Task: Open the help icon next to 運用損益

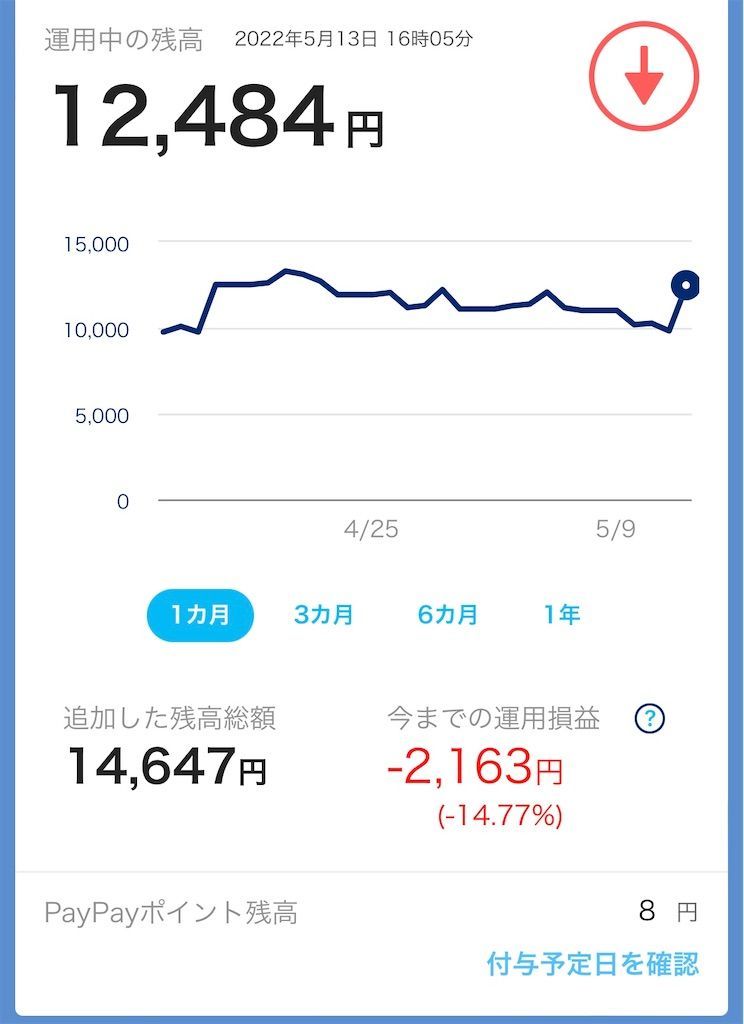Action: click(649, 718)
